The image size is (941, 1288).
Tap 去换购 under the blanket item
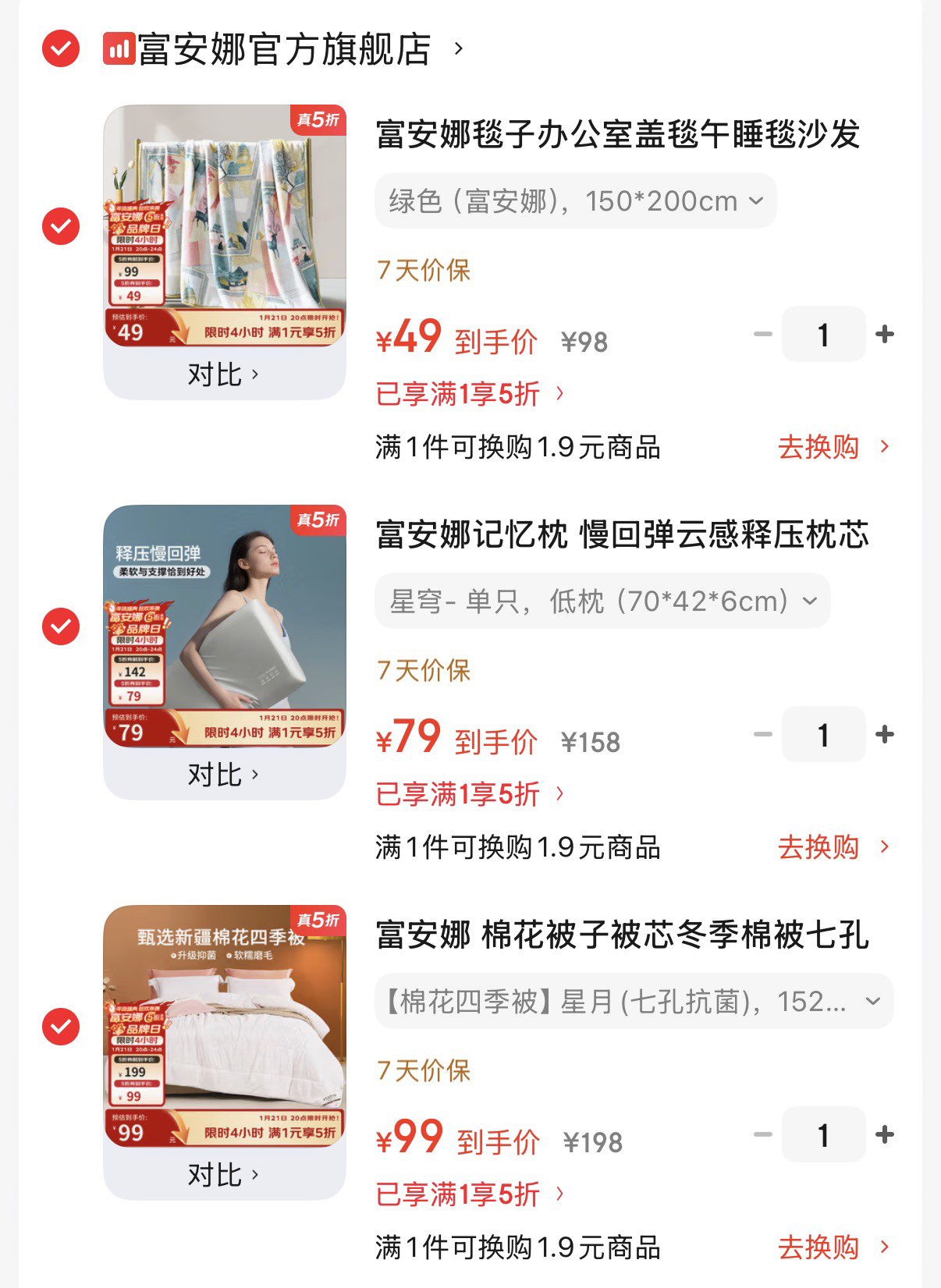833,447
